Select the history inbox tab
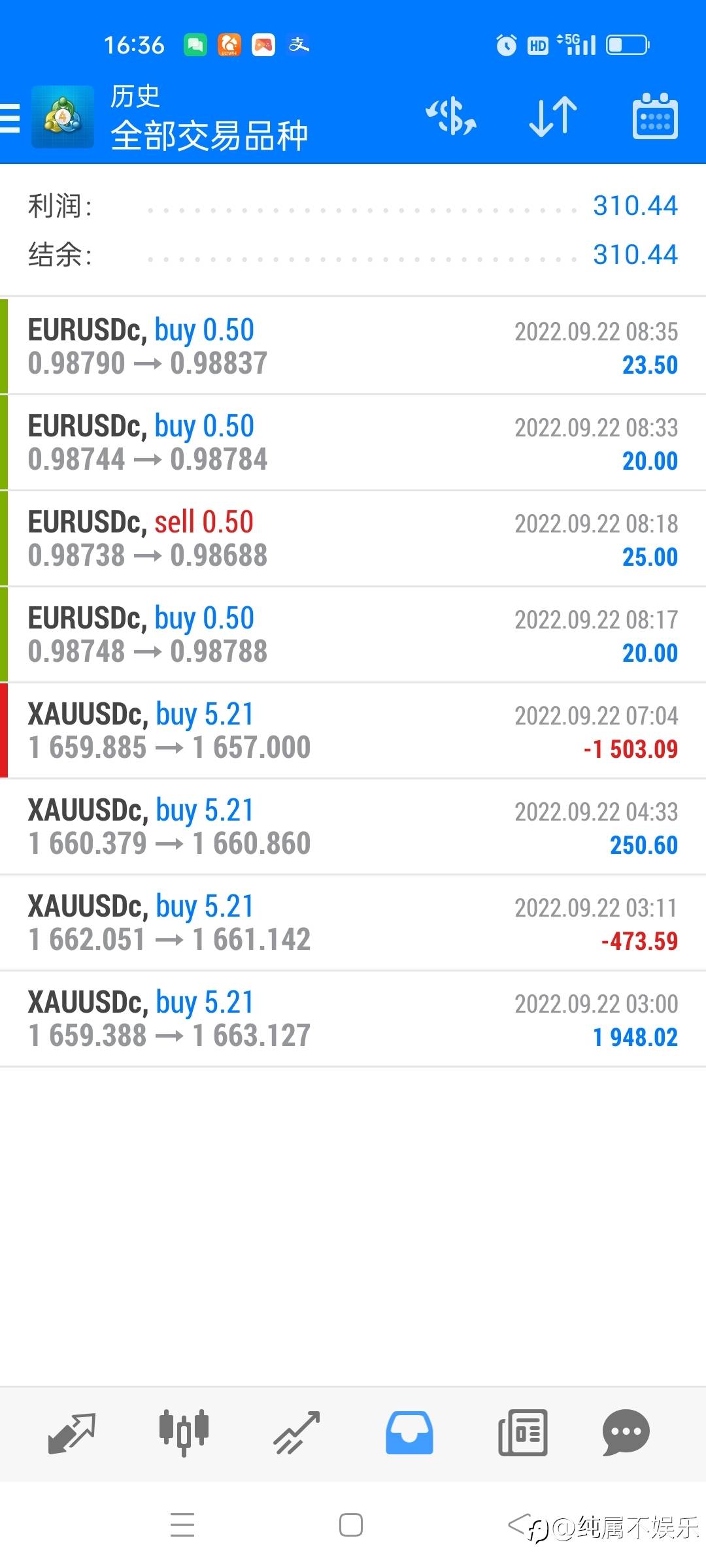 point(409,1433)
